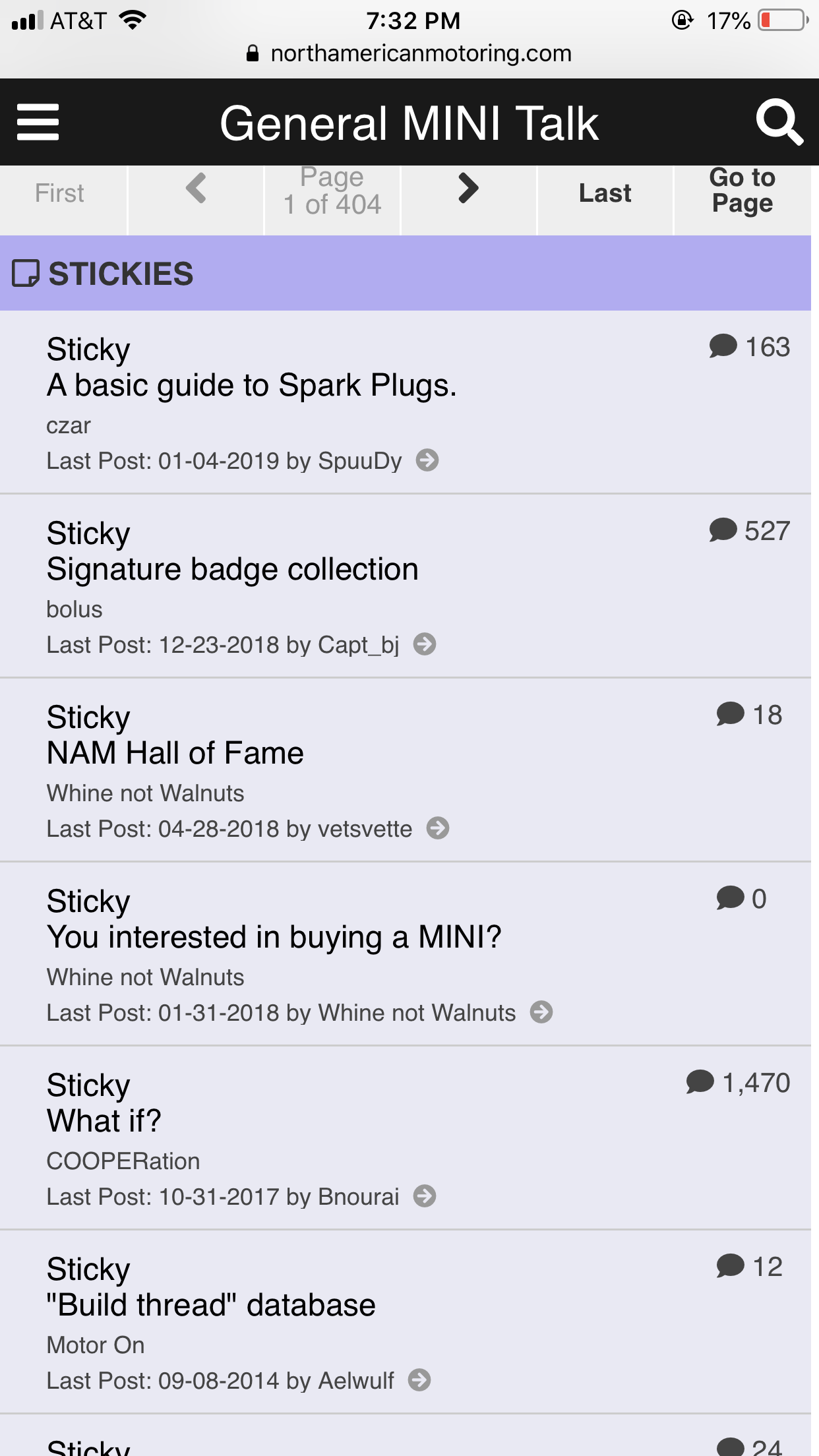The image size is (819, 1456).
Task: Open 'A basic guide to Spark Plugs' thread
Action: [x=251, y=385]
